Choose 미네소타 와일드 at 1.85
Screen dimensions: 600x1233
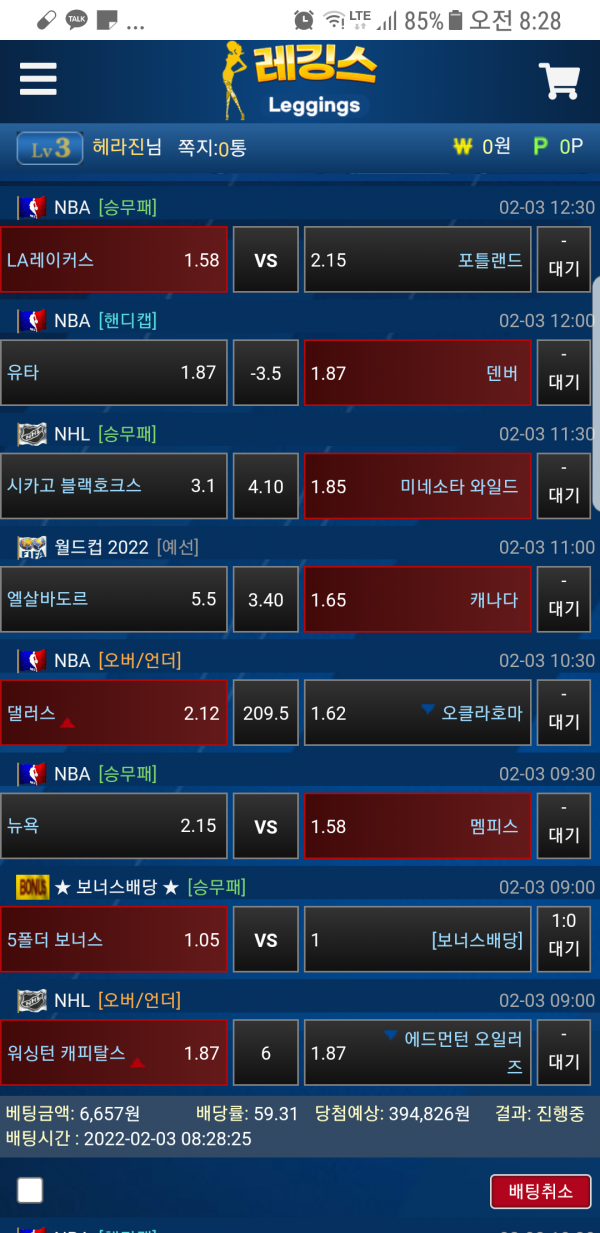coord(416,486)
